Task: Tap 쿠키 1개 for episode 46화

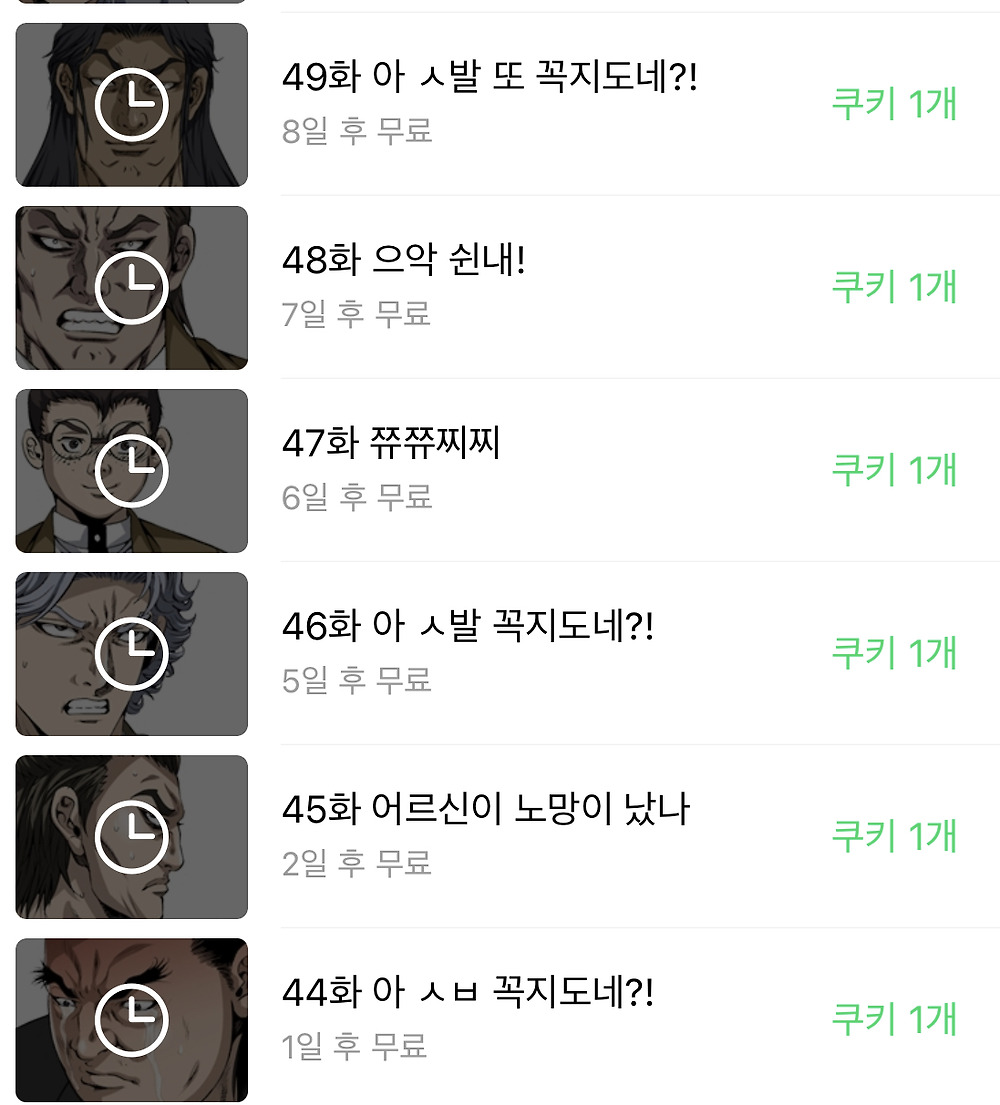Action: [x=894, y=653]
